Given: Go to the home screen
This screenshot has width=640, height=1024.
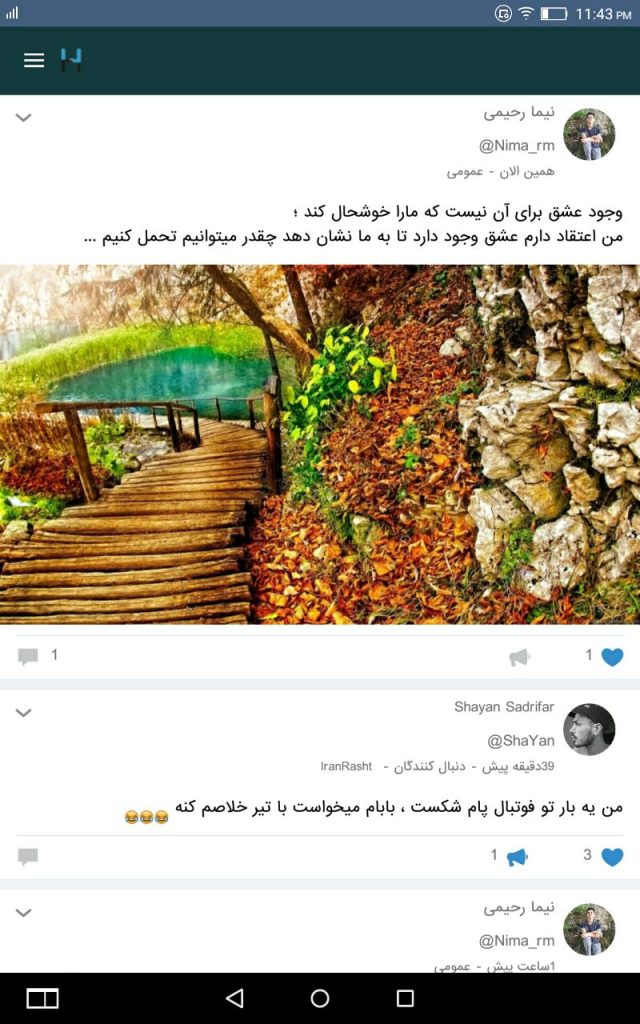Looking at the screenshot, I should 320,998.
